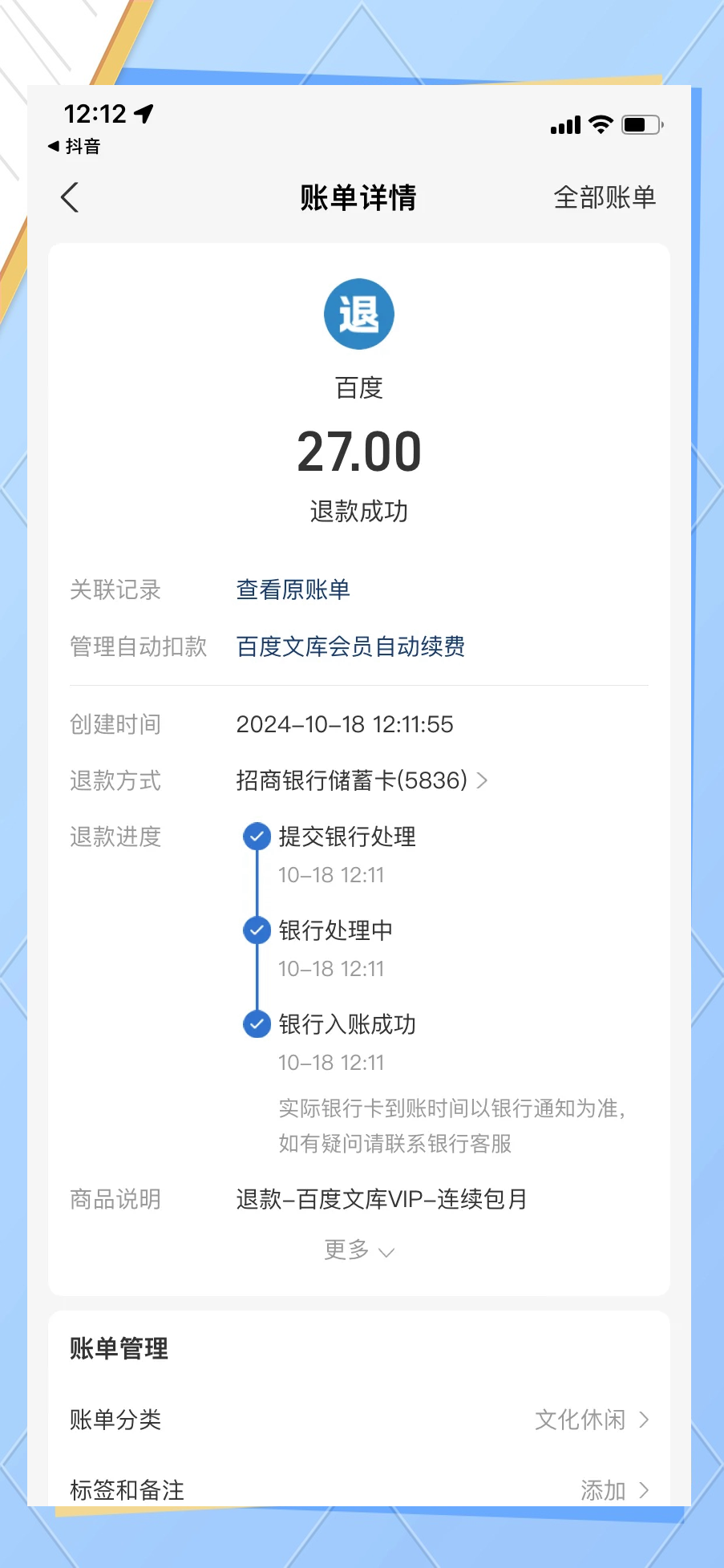Image resolution: width=724 pixels, height=1568 pixels.
Task: Return to 抖音 via the status bar
Action: coord(75,147)
